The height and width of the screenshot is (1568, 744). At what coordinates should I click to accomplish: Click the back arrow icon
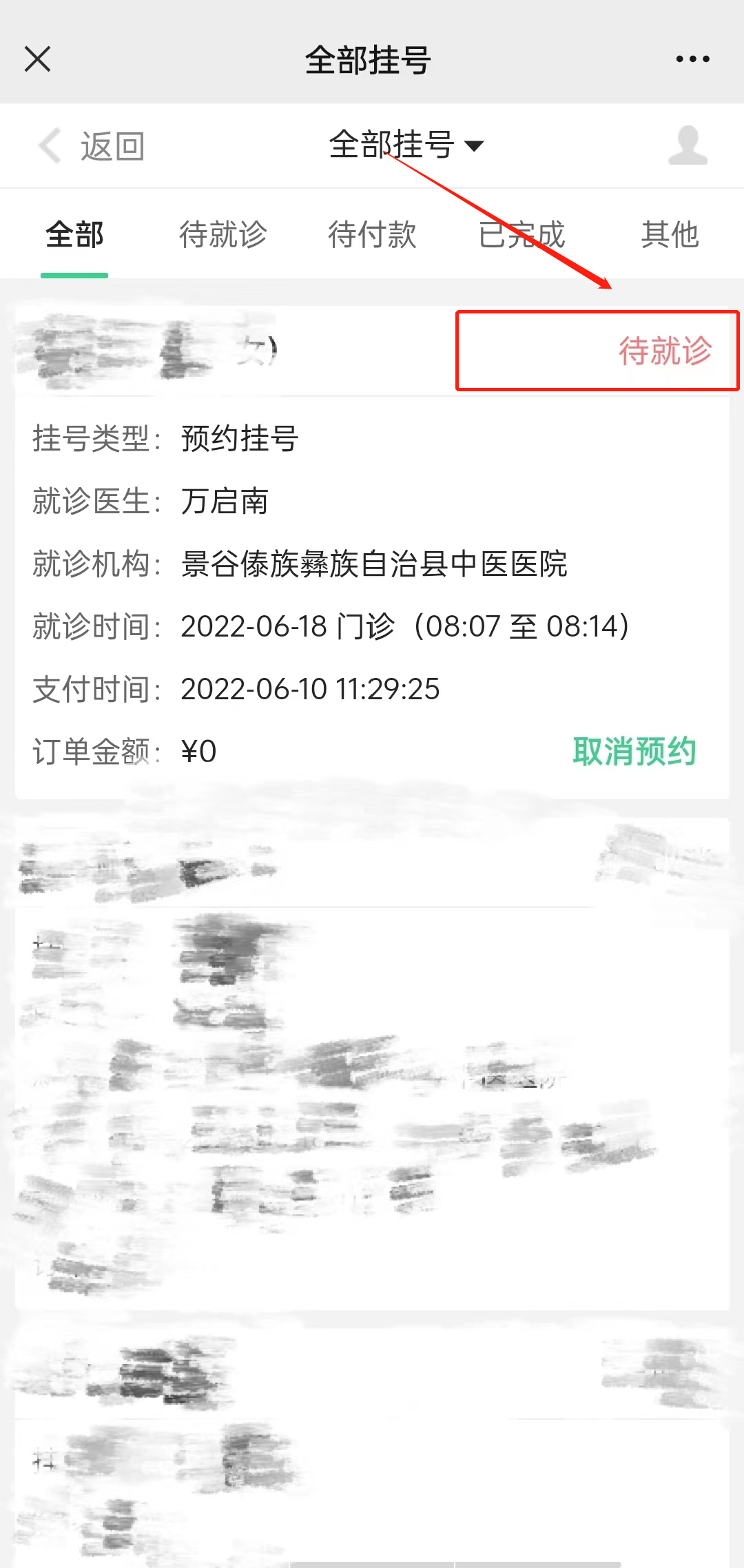click(48, 145)
